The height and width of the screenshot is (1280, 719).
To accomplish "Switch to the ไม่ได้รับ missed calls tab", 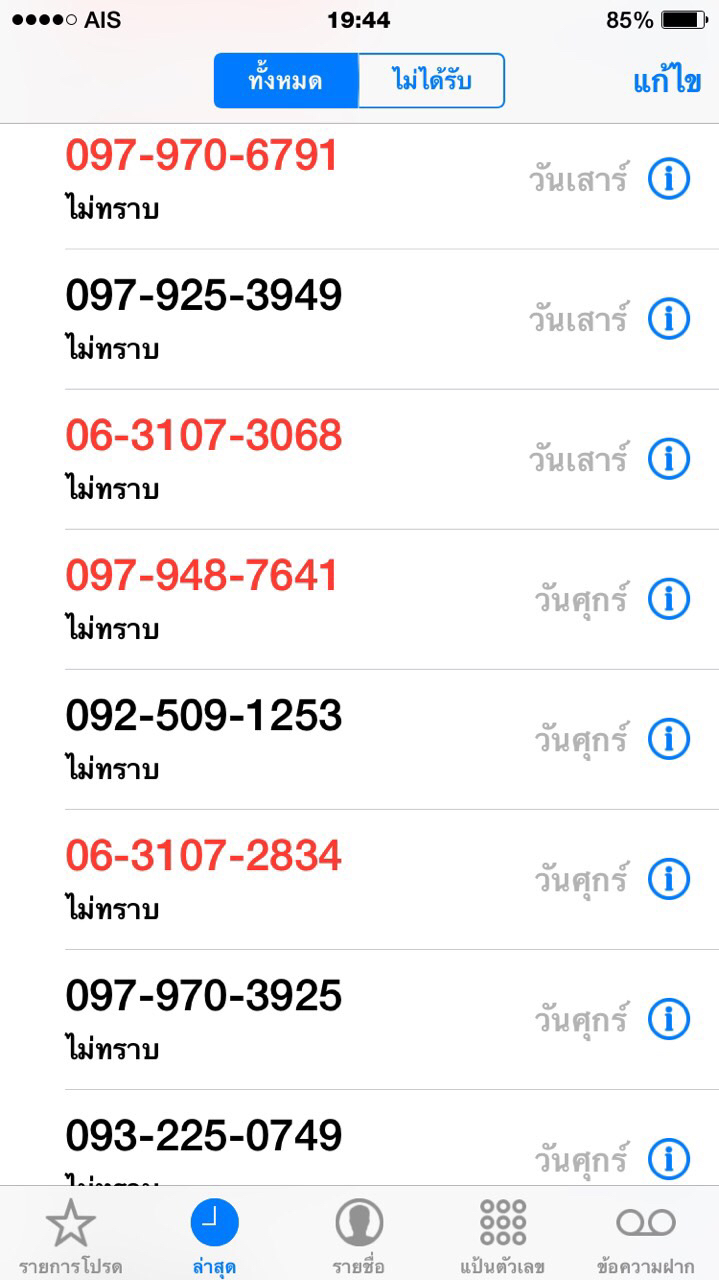I will [431, 81].
